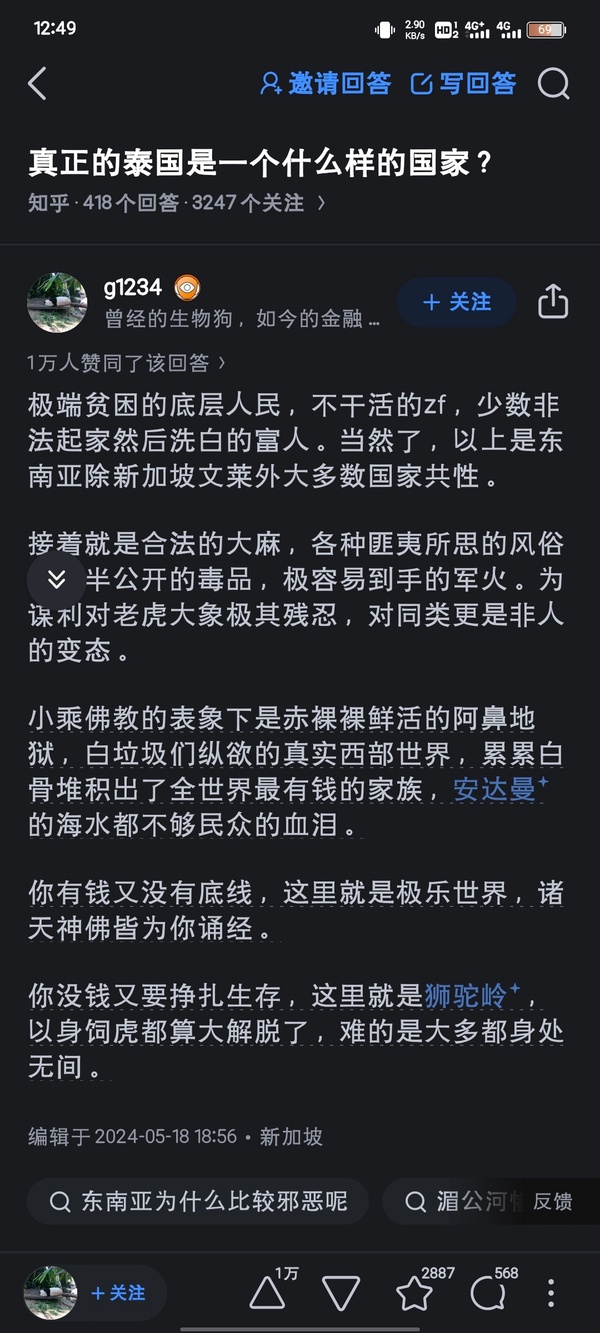Open the 568 comments

point(488,1294)
